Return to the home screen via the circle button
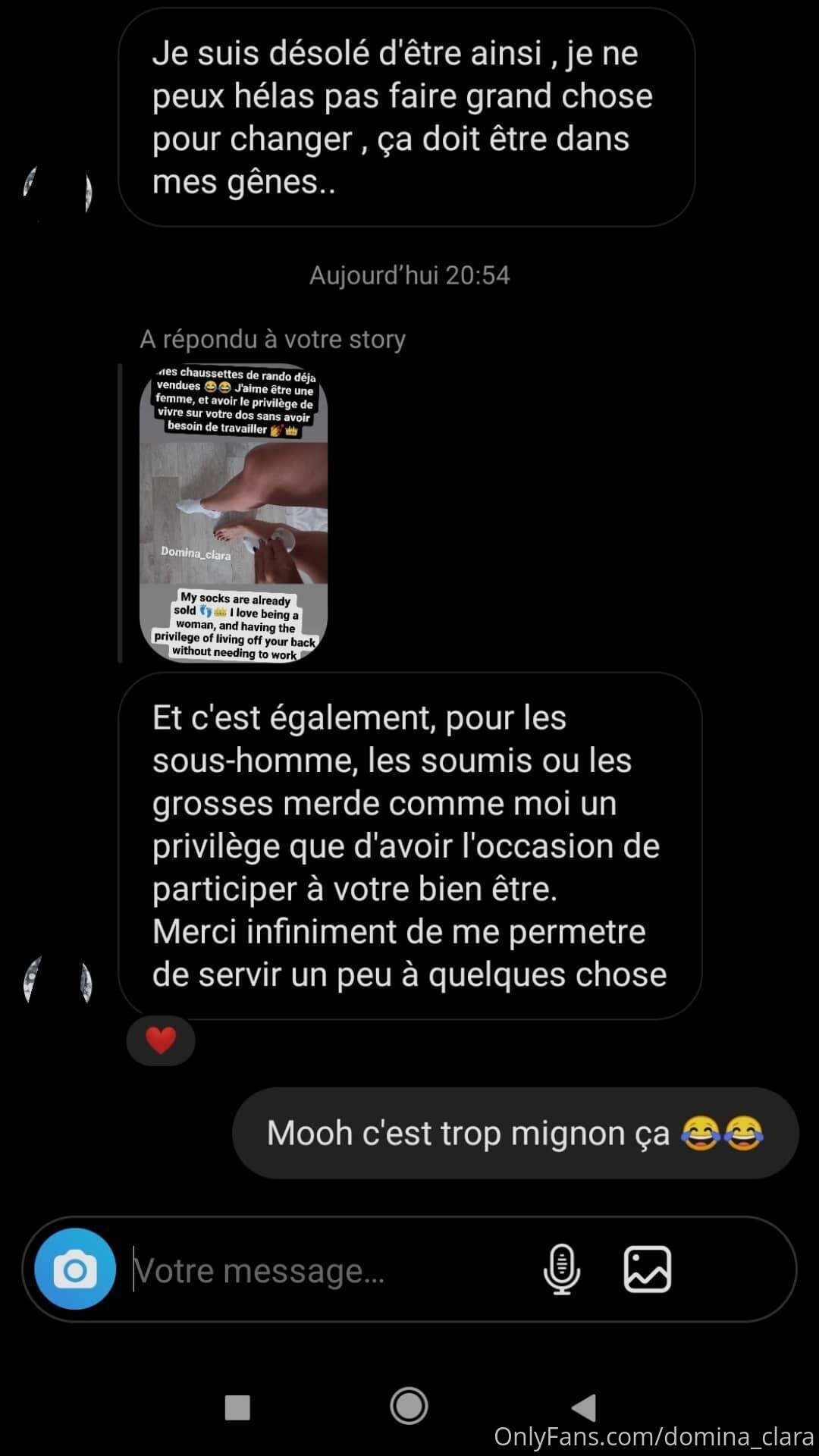Viewport: 819px width, 1456px height. click(x=409, y=1407)
